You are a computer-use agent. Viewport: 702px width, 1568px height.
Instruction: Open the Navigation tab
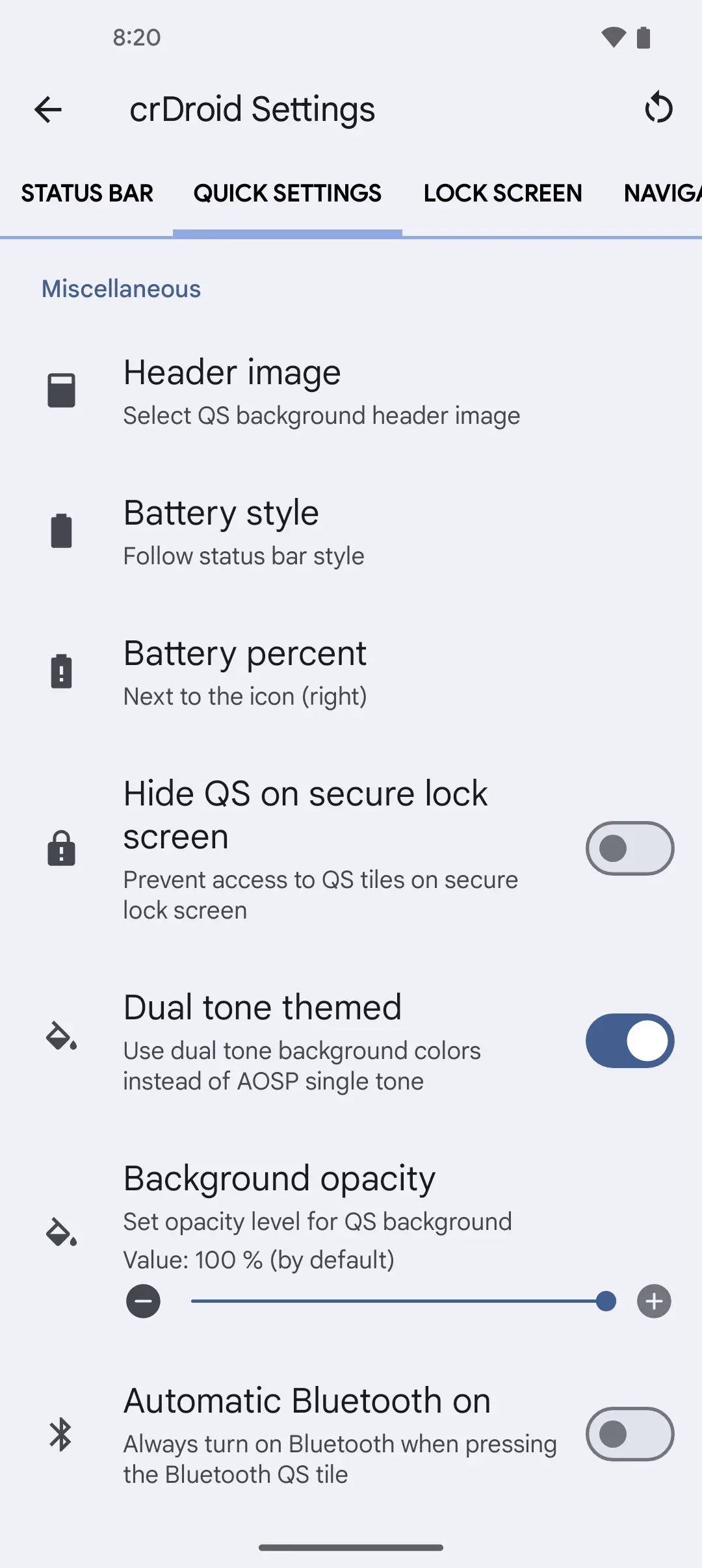coord(662,194)
